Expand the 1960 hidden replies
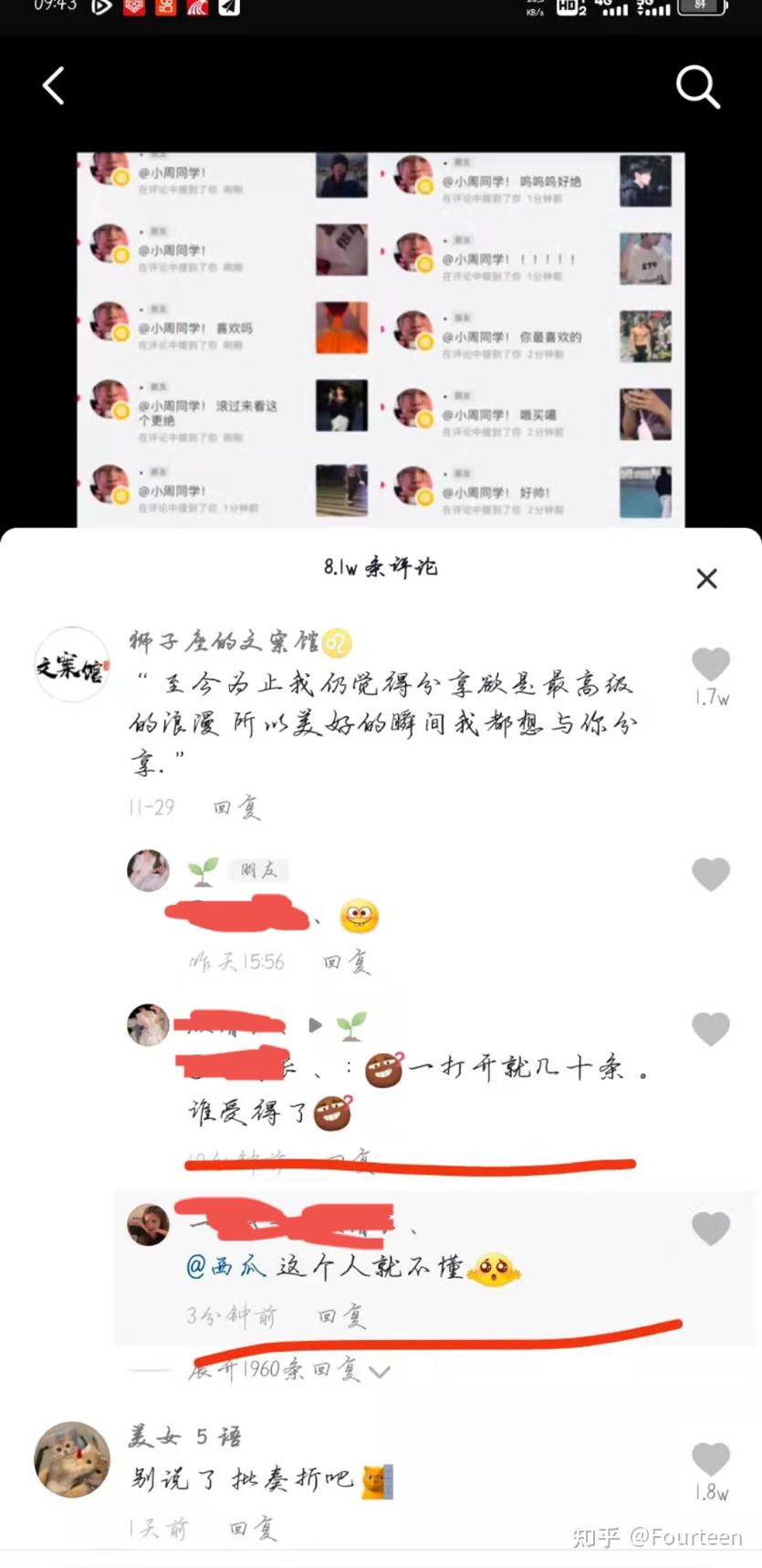 point(288,1370)
